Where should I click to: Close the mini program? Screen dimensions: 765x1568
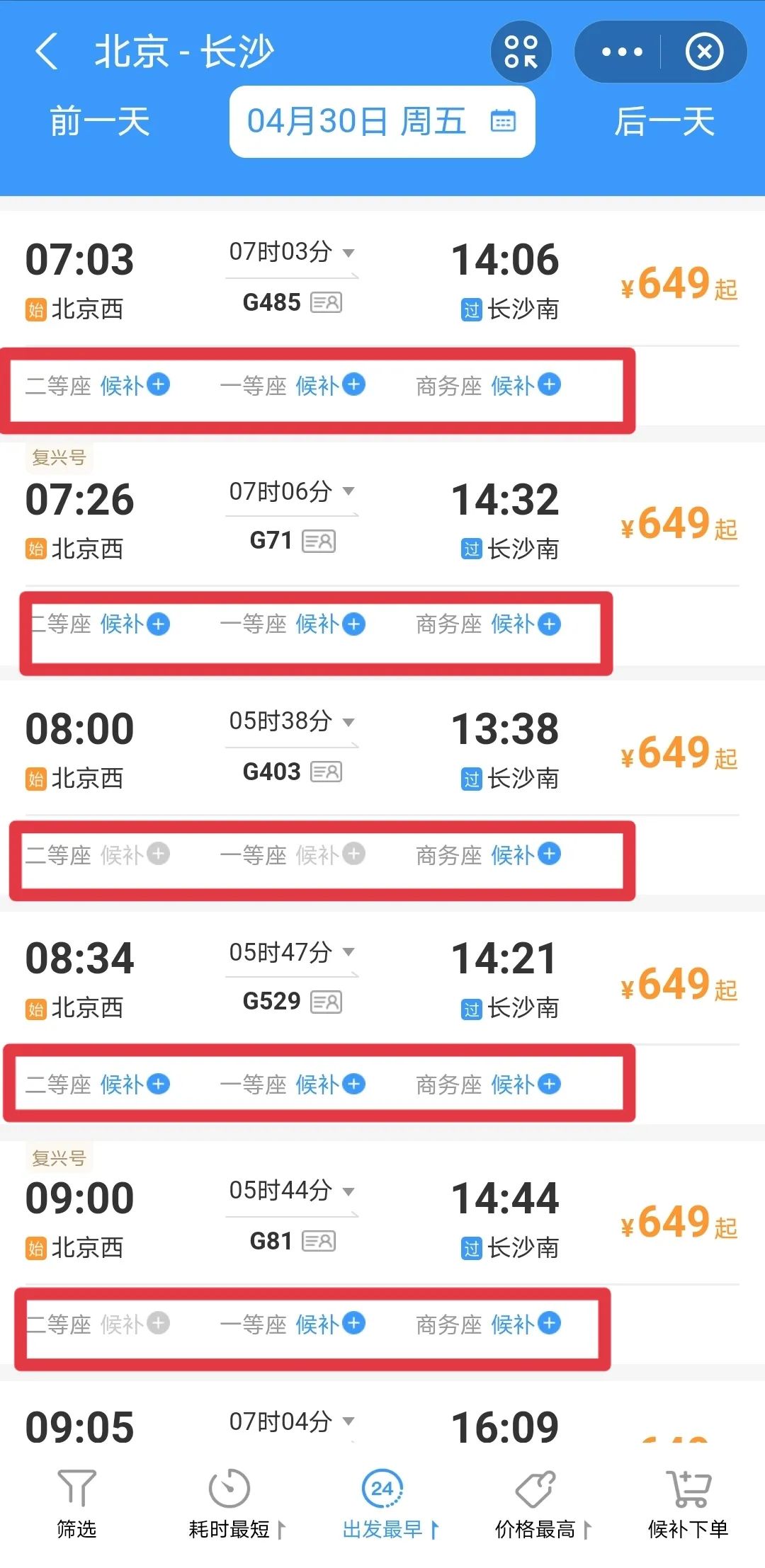pos(704,52)
